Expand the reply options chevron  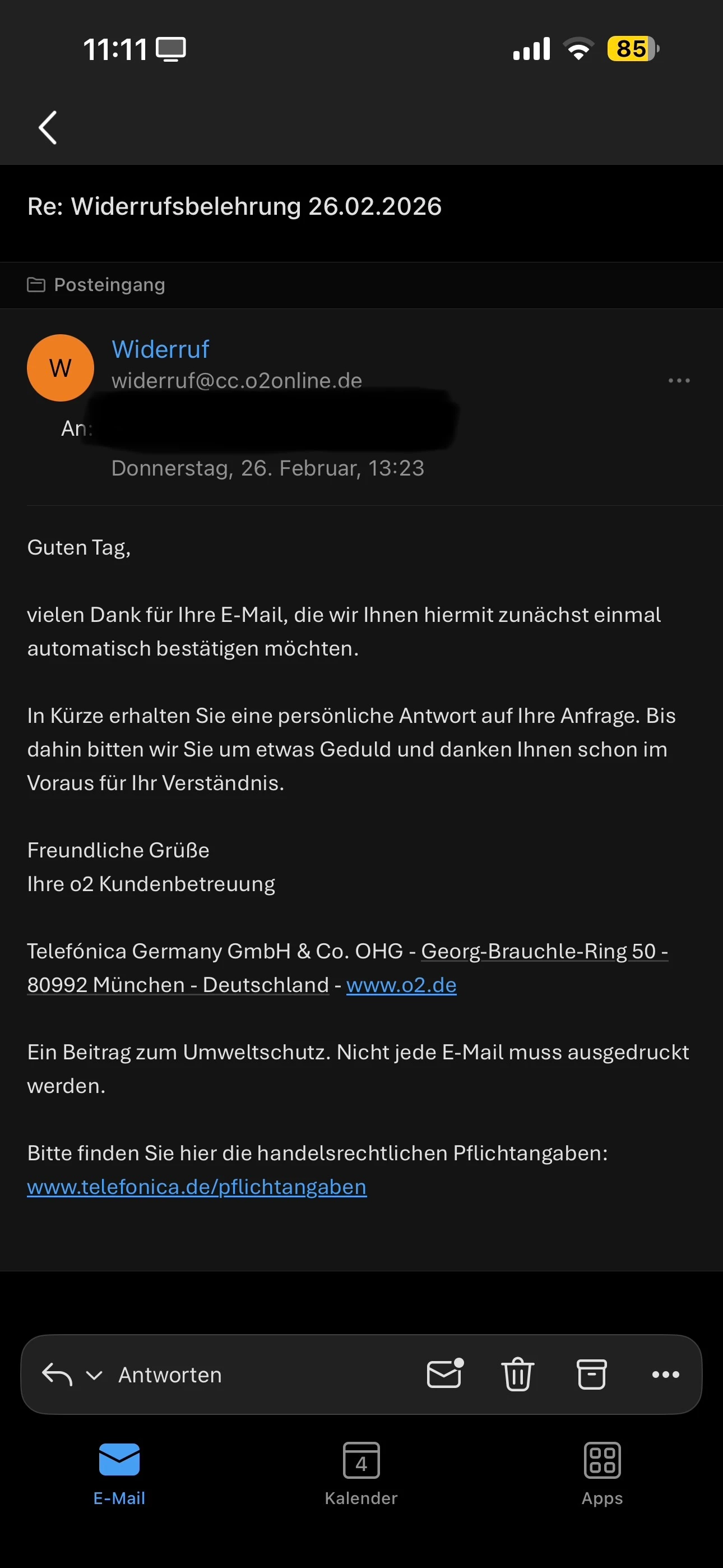click(94, 1375)
